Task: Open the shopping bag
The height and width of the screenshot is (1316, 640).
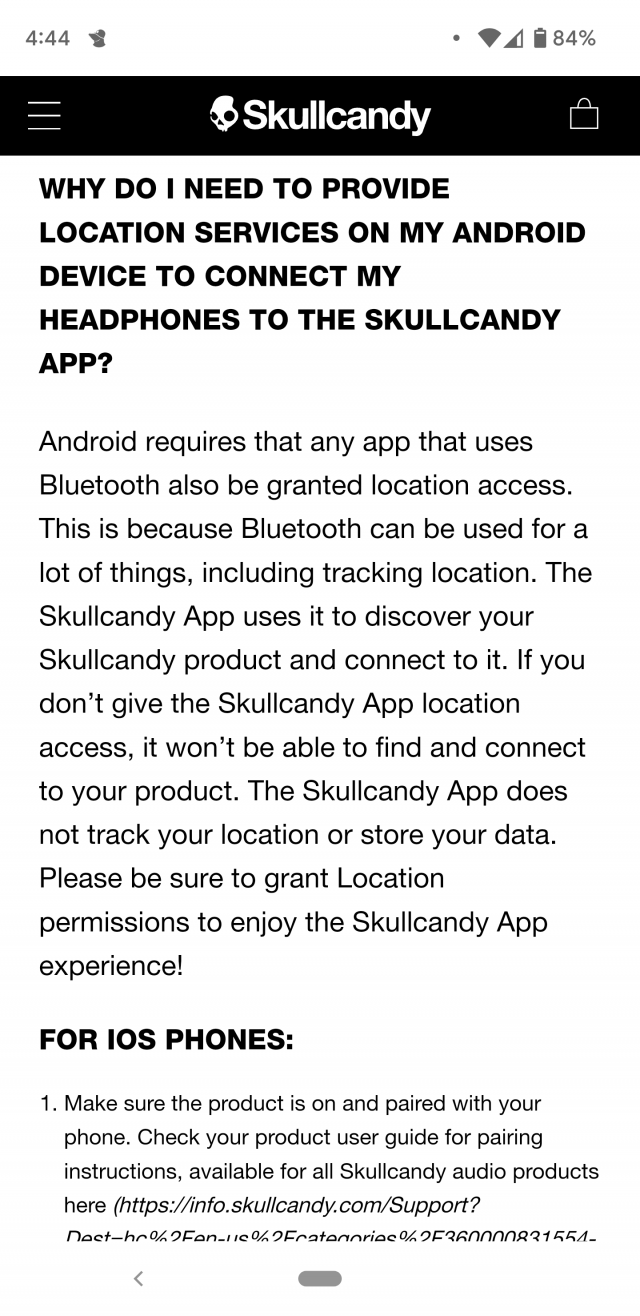Action: click(584, 113)
